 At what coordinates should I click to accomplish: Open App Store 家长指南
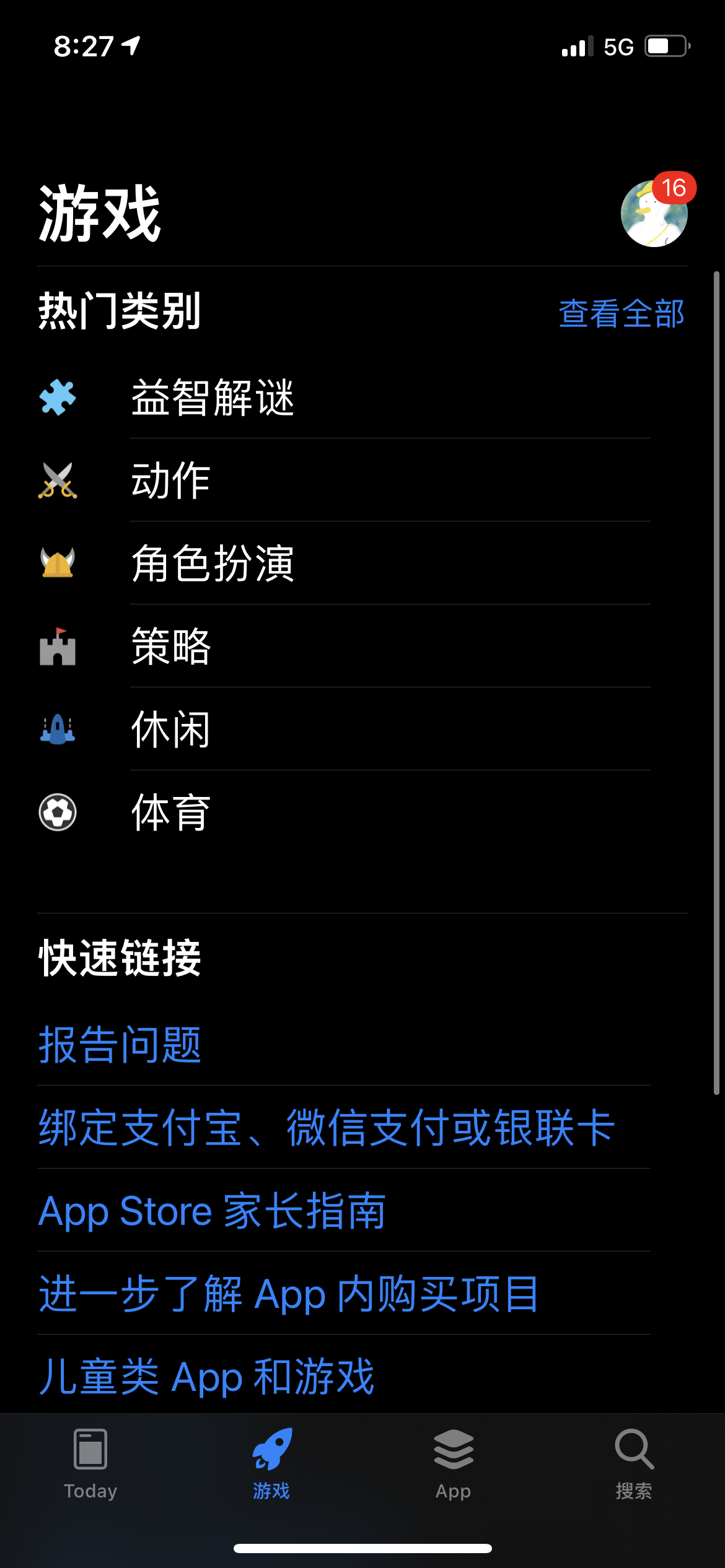(x=212, y=1211)
